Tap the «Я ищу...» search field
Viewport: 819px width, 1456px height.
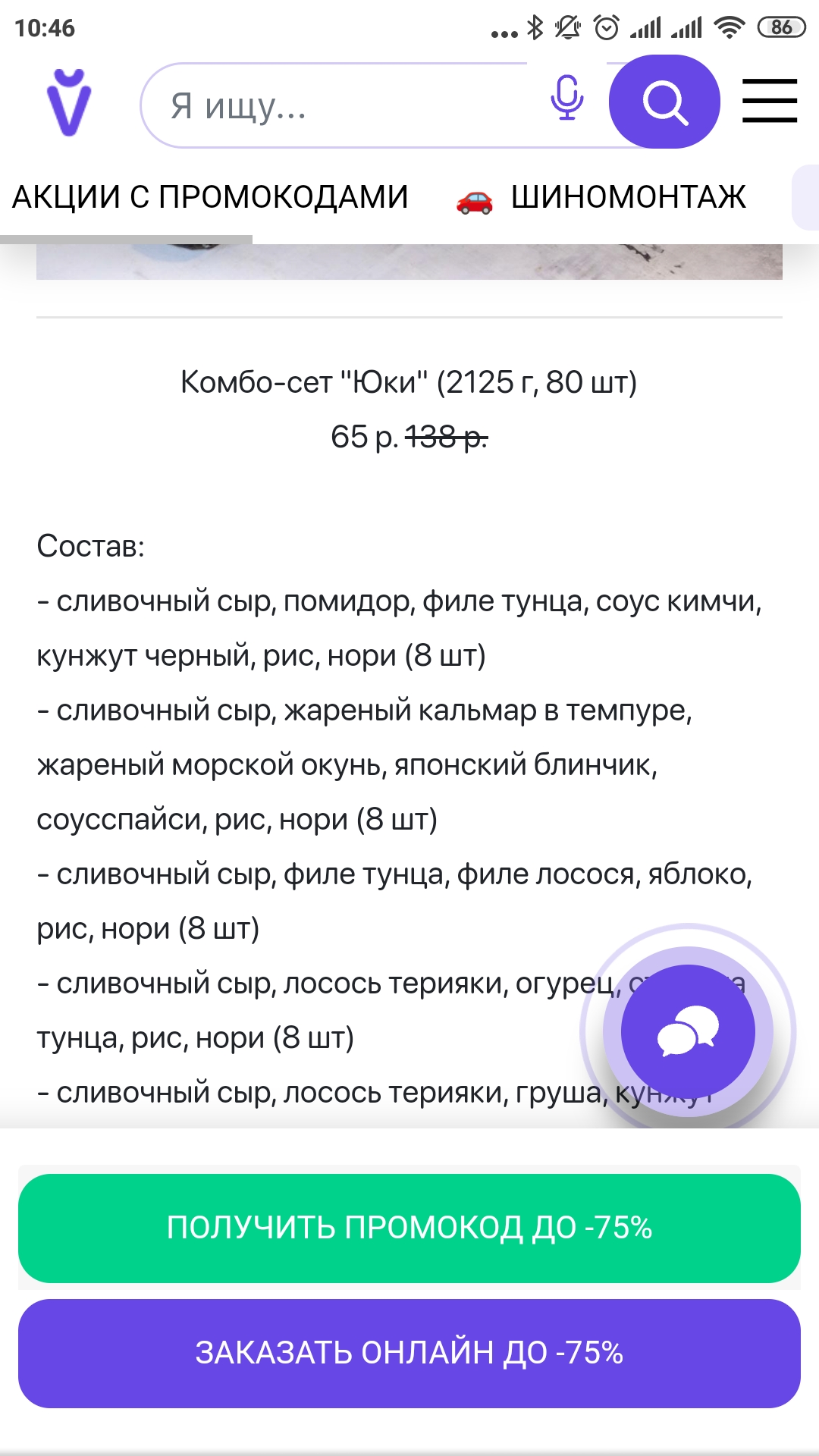click(x=341, y=105)
